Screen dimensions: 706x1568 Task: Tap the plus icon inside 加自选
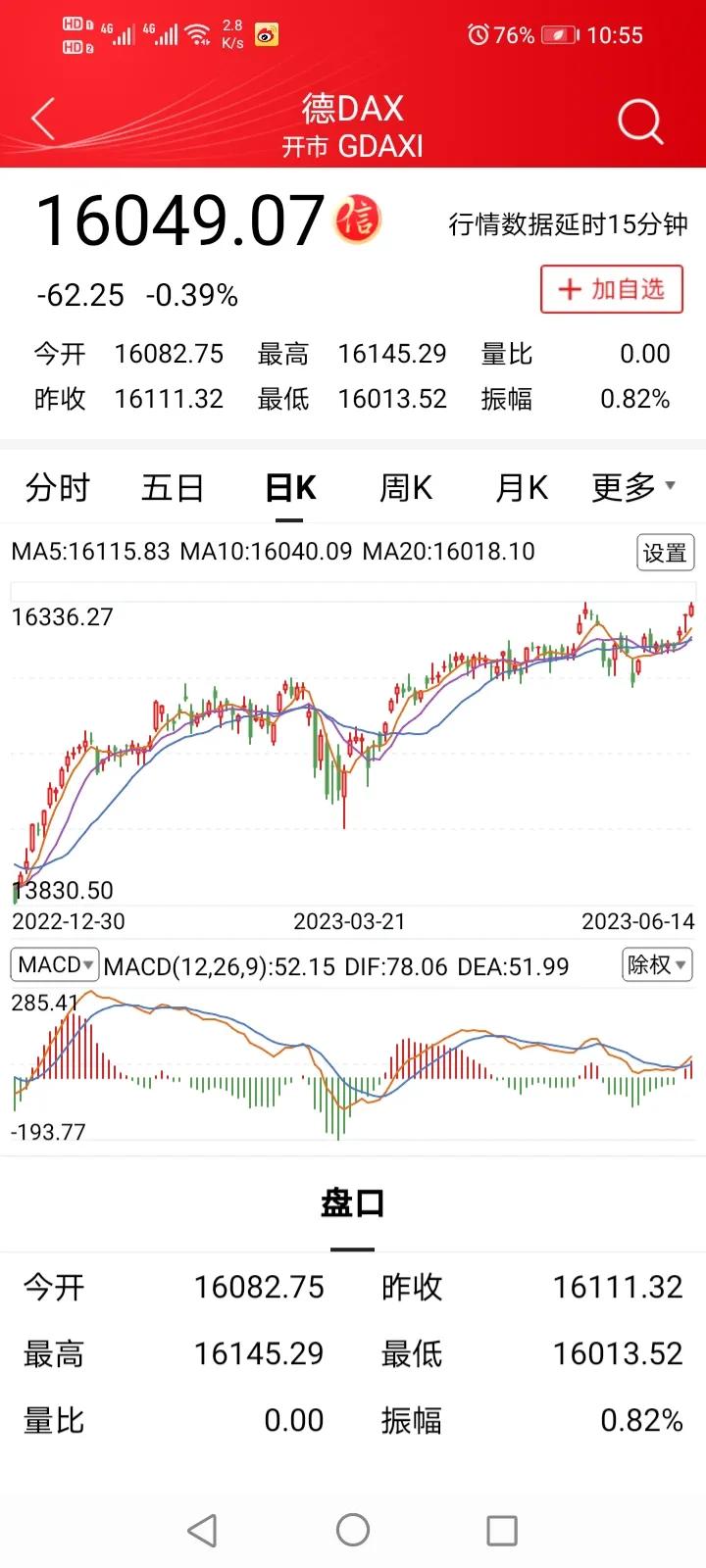pos(567,289)
